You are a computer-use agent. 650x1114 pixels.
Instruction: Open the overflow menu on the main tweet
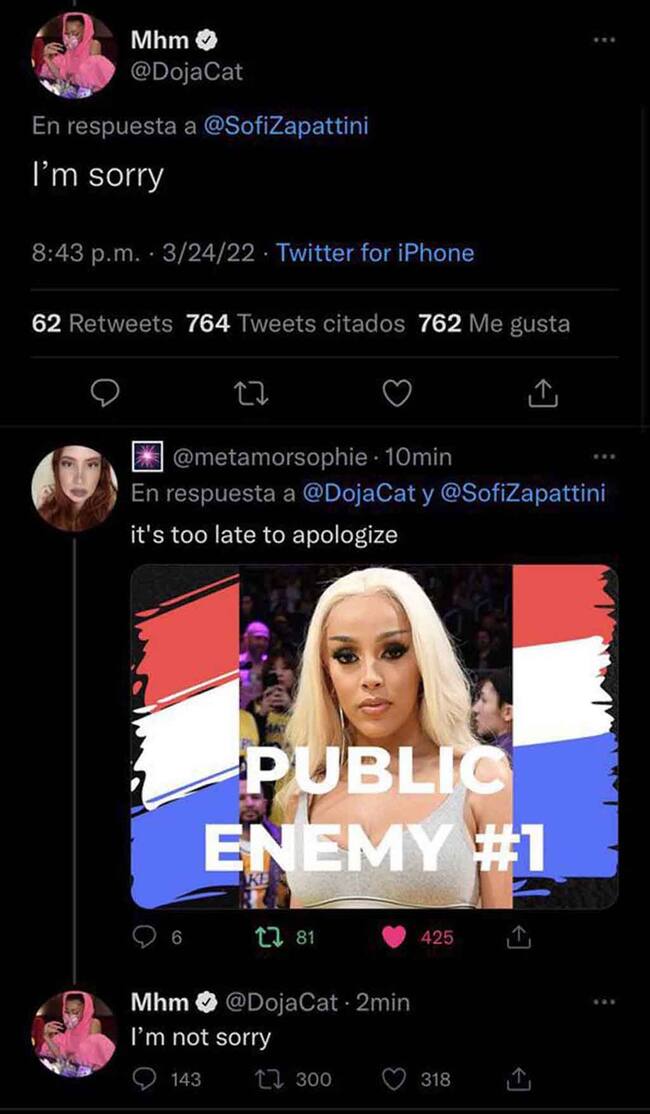[x=601, y=39]
